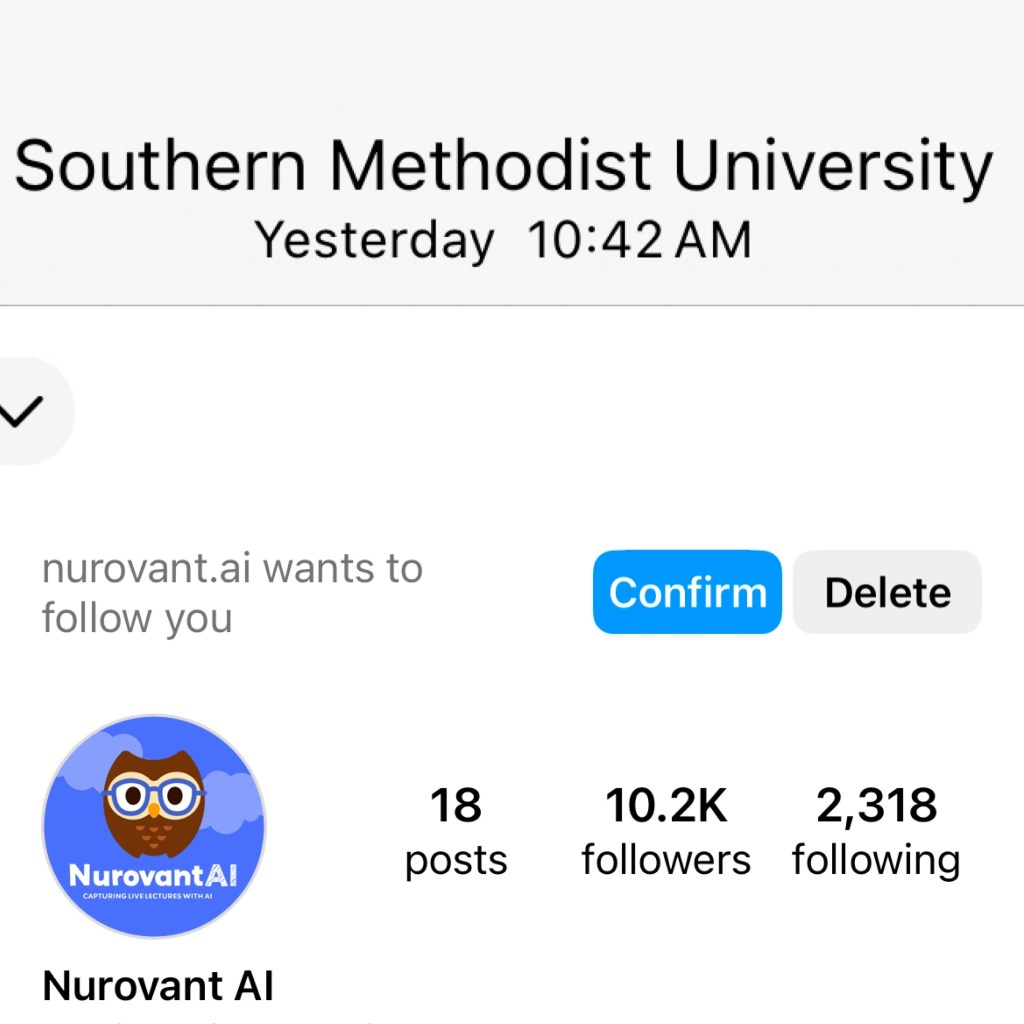
Task: Confirm the nurovant.ai follow request
Action: [x=686, y=592]
